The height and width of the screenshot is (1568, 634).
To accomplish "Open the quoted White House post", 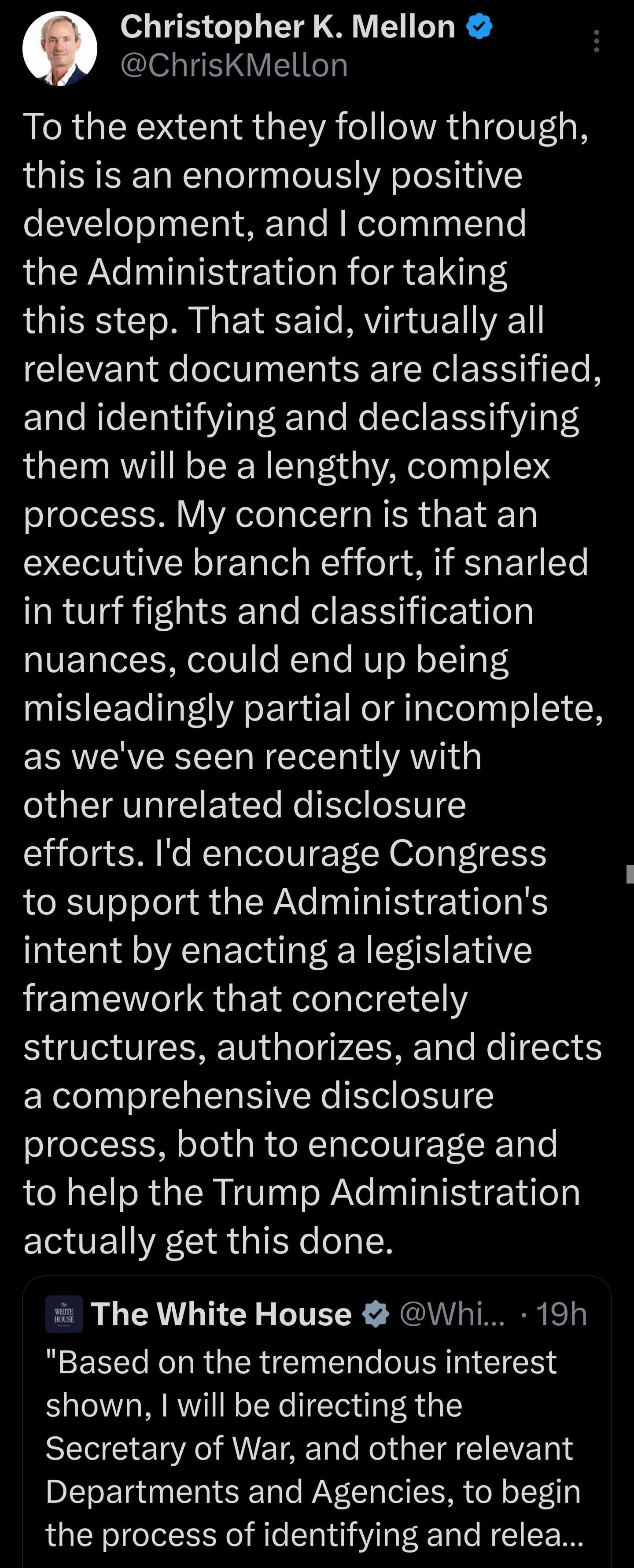I will click(317, 1449).
